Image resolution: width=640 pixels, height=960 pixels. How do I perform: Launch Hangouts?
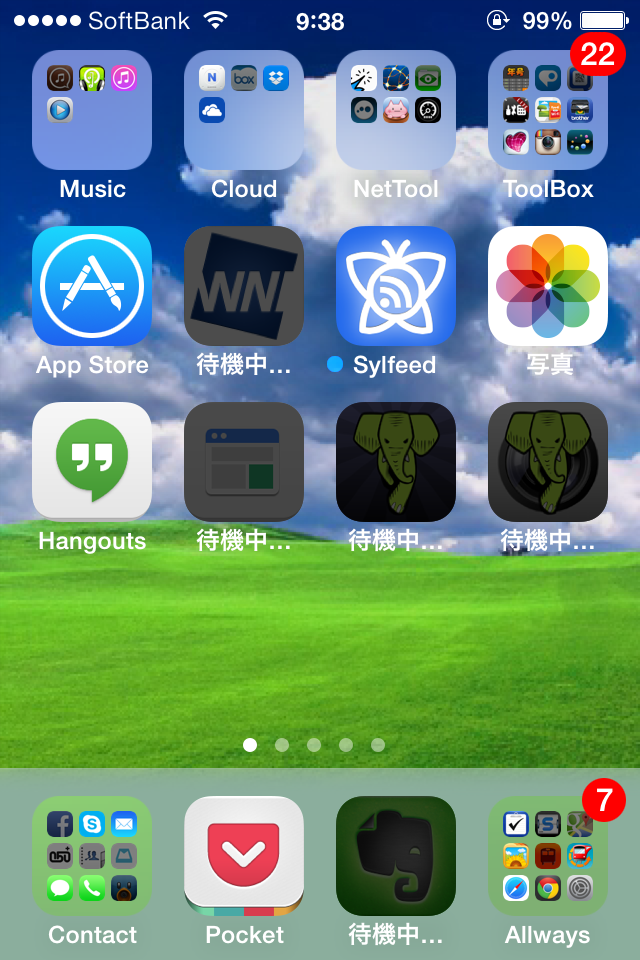click(92, 462)
